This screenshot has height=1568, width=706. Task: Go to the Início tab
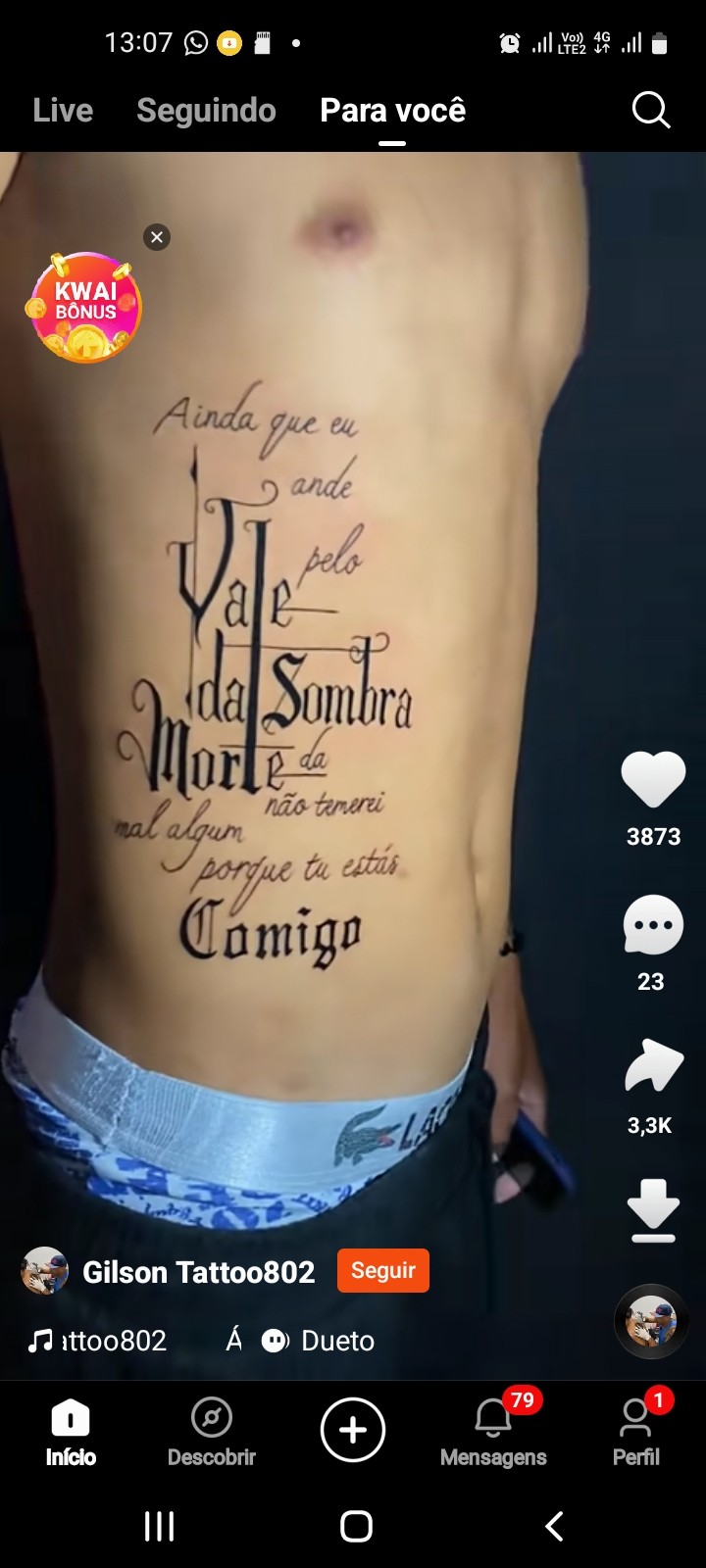71,1431
